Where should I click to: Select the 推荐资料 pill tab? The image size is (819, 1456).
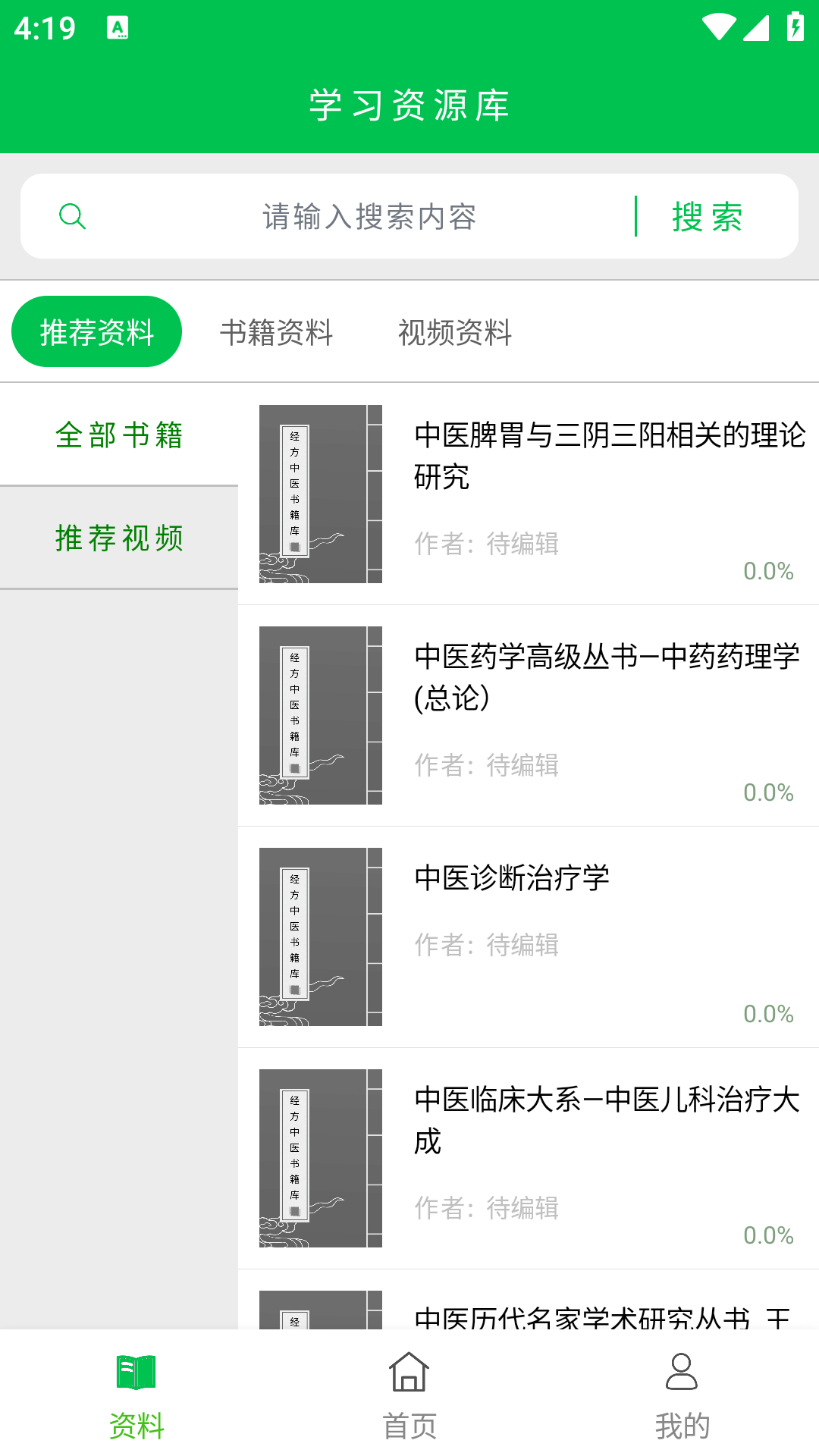tap(96, 331)
